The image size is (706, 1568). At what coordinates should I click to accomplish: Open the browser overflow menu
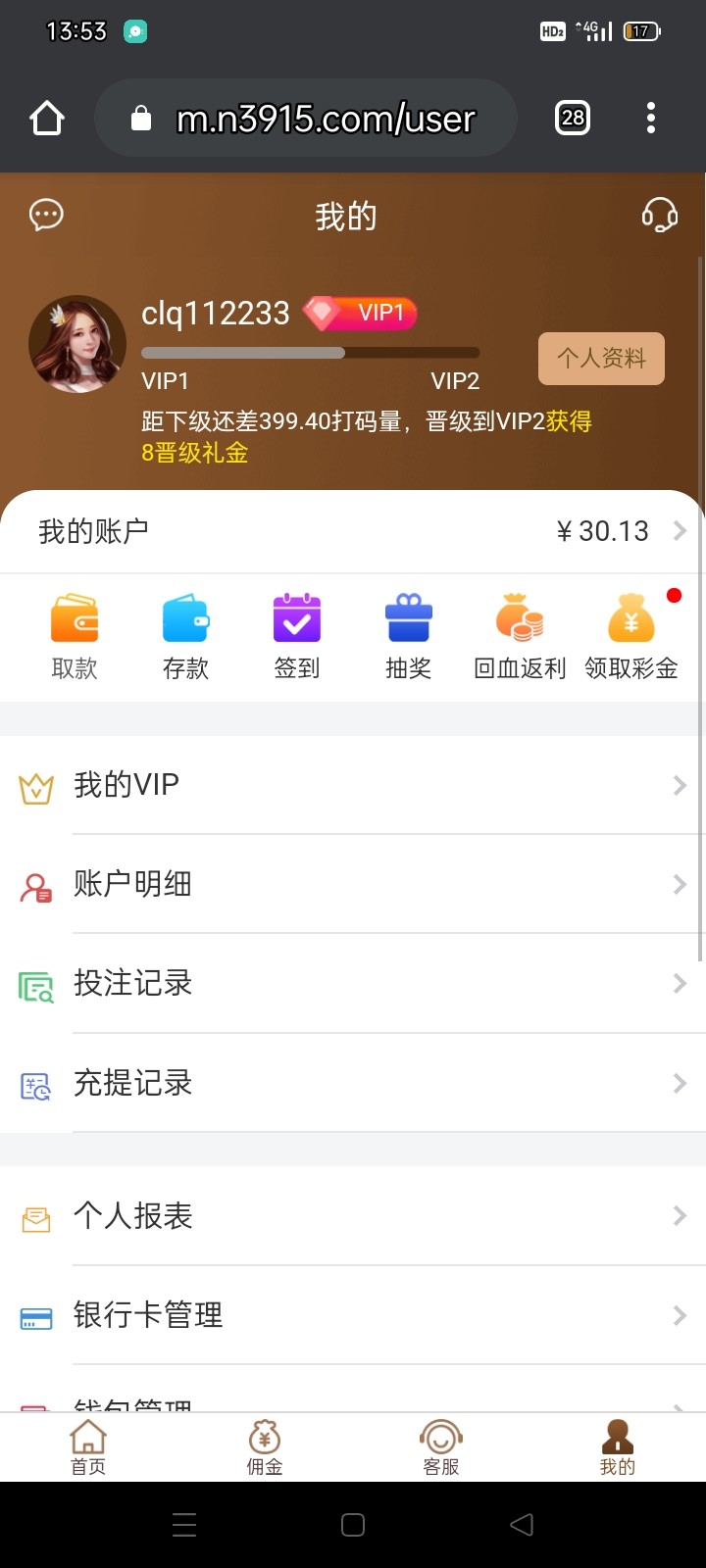650,118
